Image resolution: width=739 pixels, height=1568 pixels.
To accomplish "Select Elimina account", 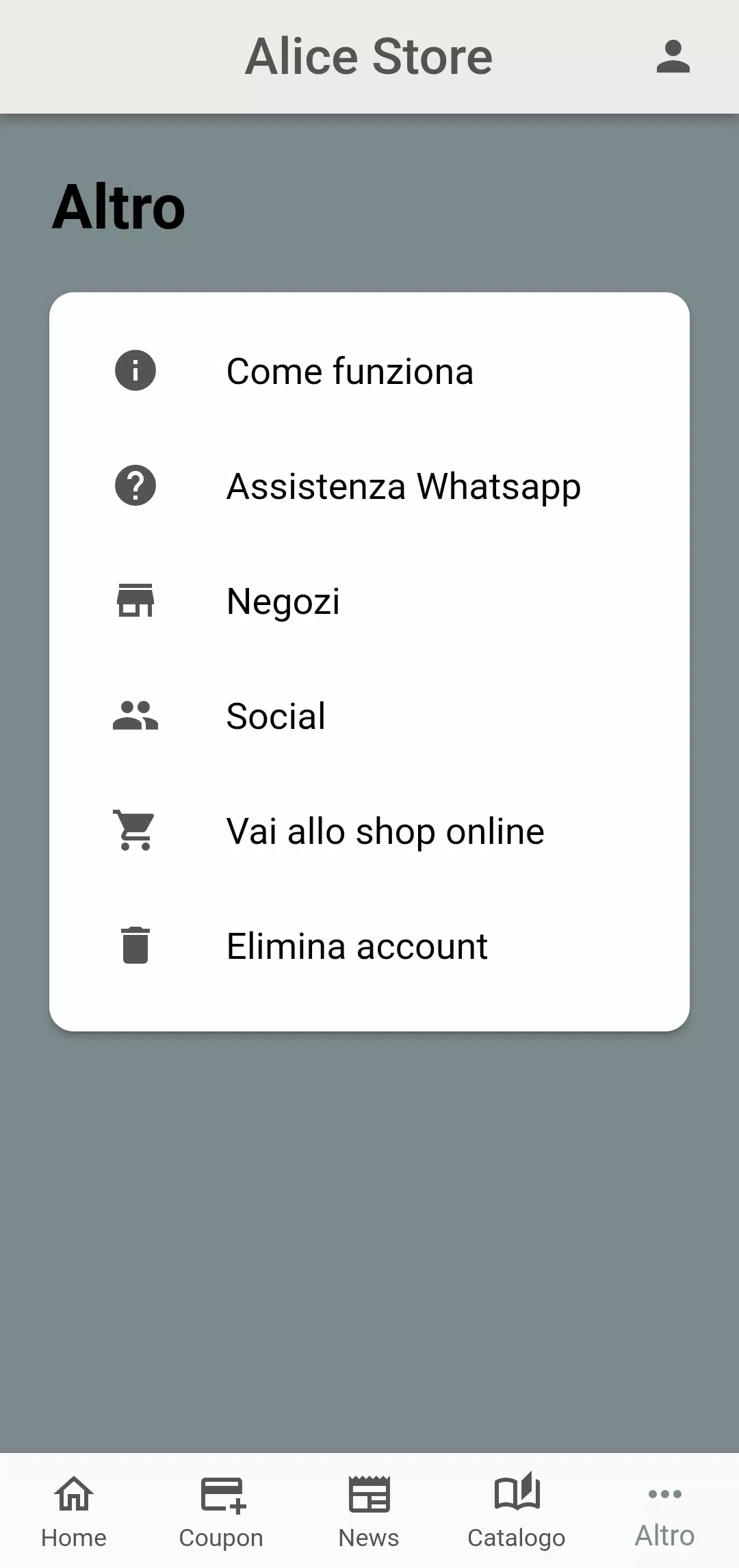I will [369, 946].
